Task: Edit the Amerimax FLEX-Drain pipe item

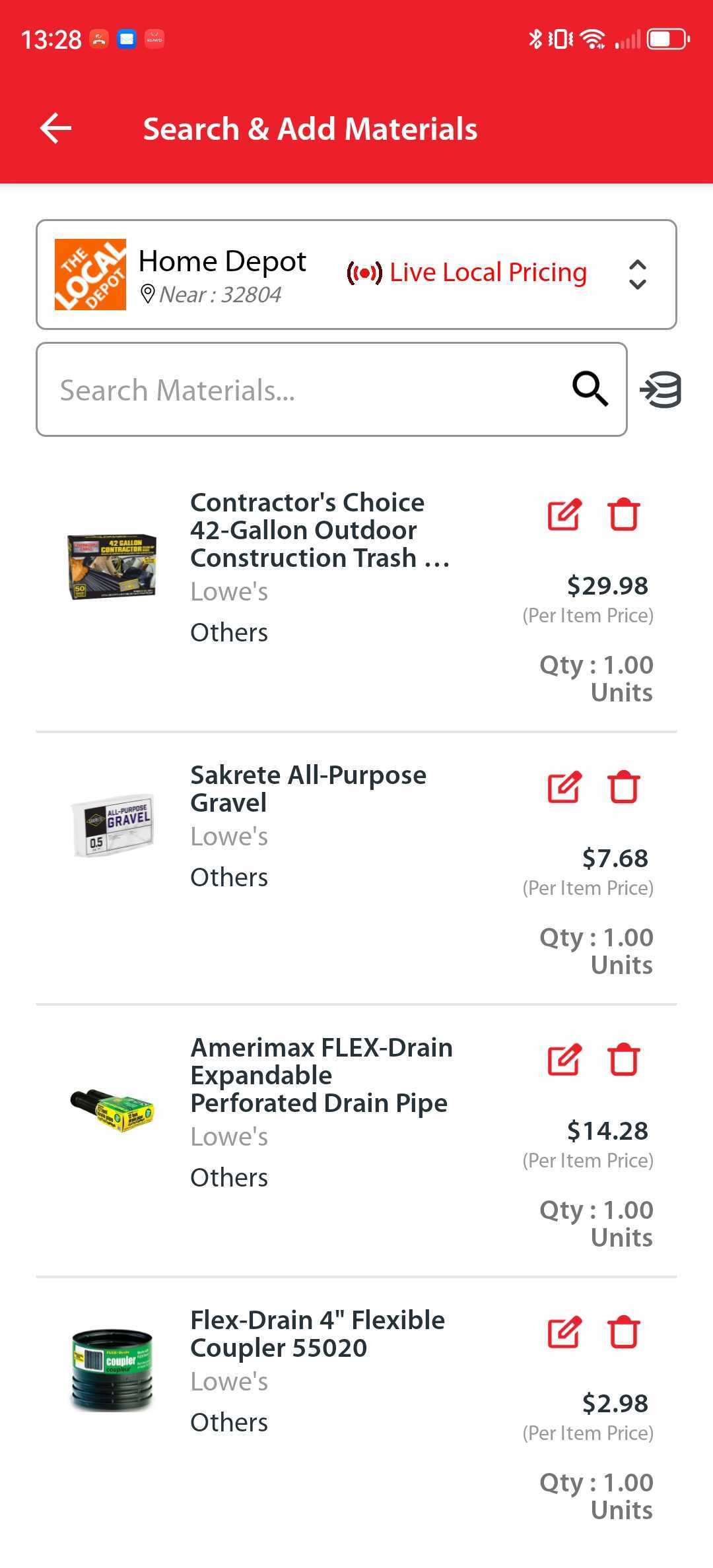Action: coord(564,1060)
